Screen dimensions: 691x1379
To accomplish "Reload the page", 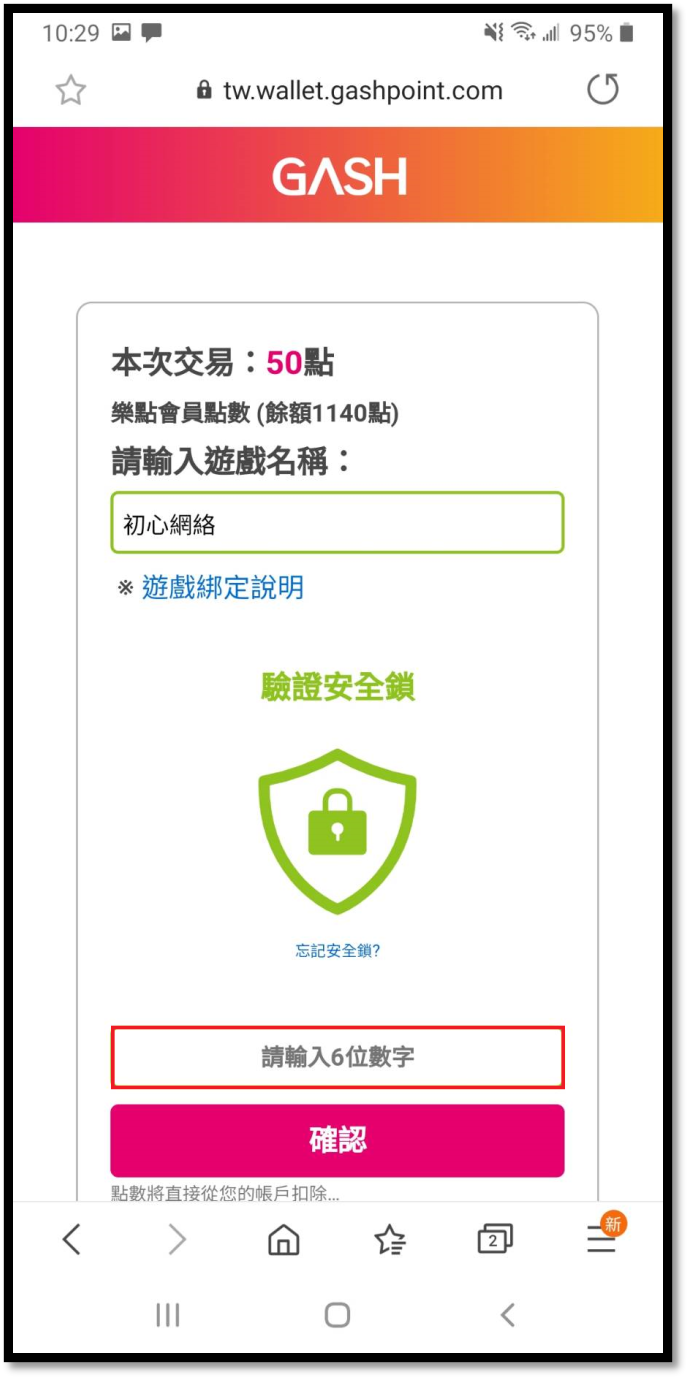I will [x=602, y=90].
